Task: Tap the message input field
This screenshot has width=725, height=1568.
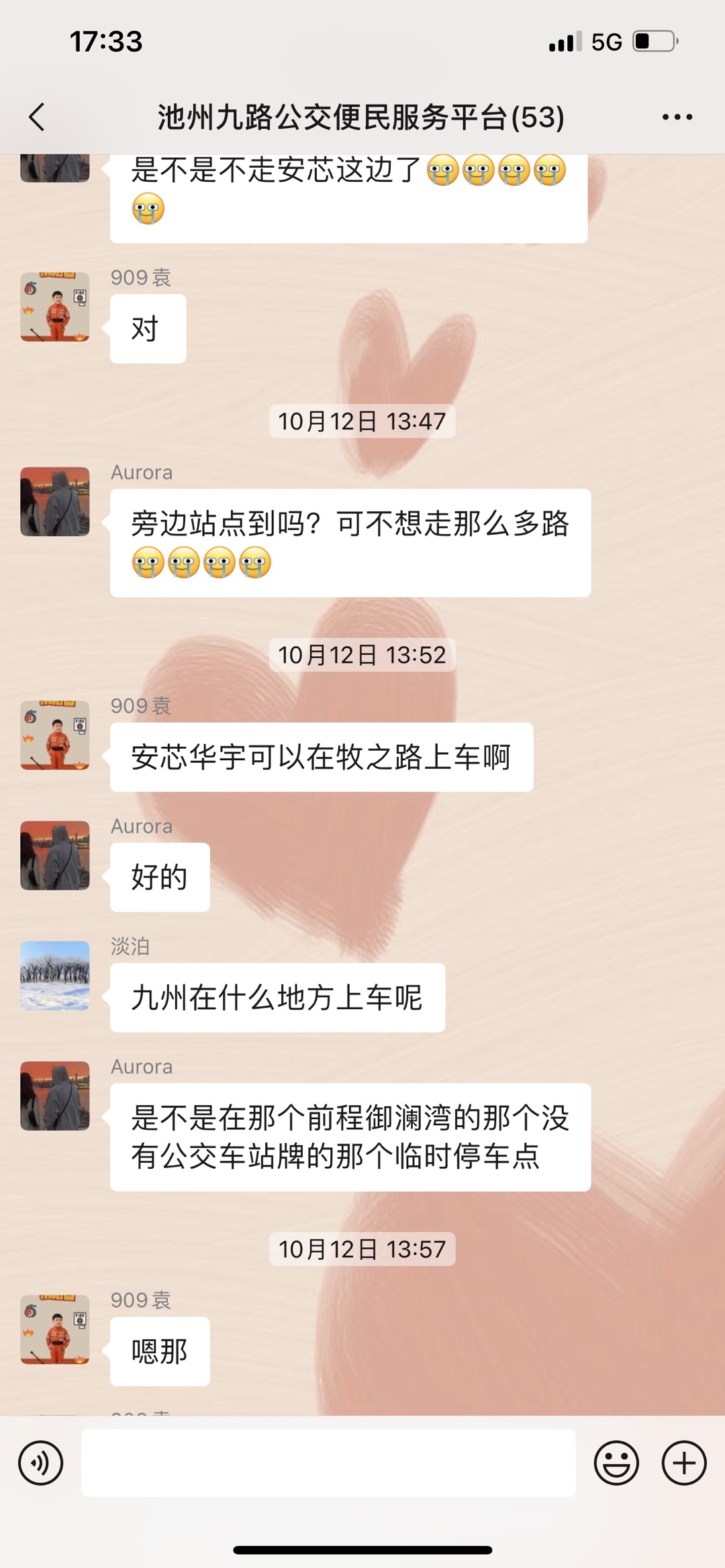Action: click(328, 1463)
